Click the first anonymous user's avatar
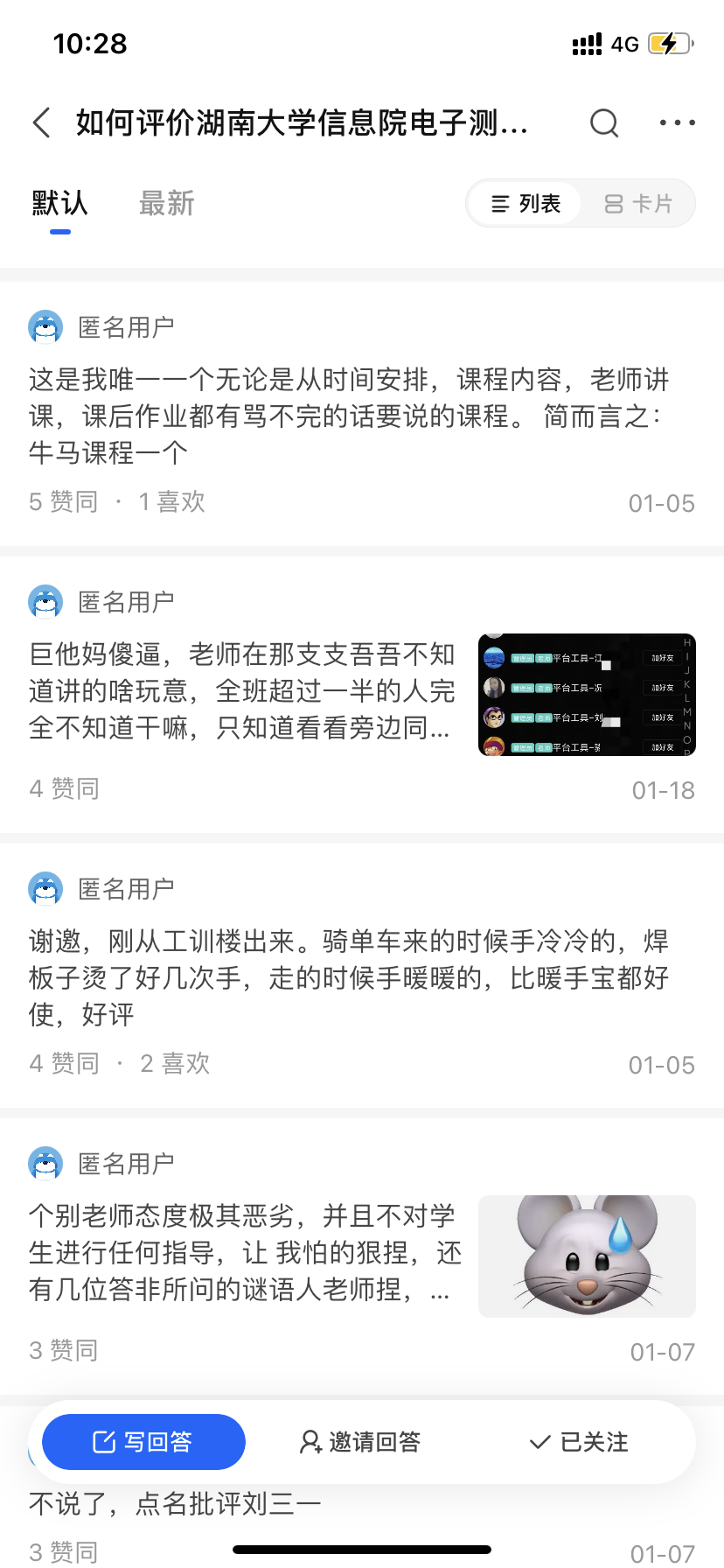The height and width of the screenshot is (1568, 724). pyautogui.click(x=45, y=326)
